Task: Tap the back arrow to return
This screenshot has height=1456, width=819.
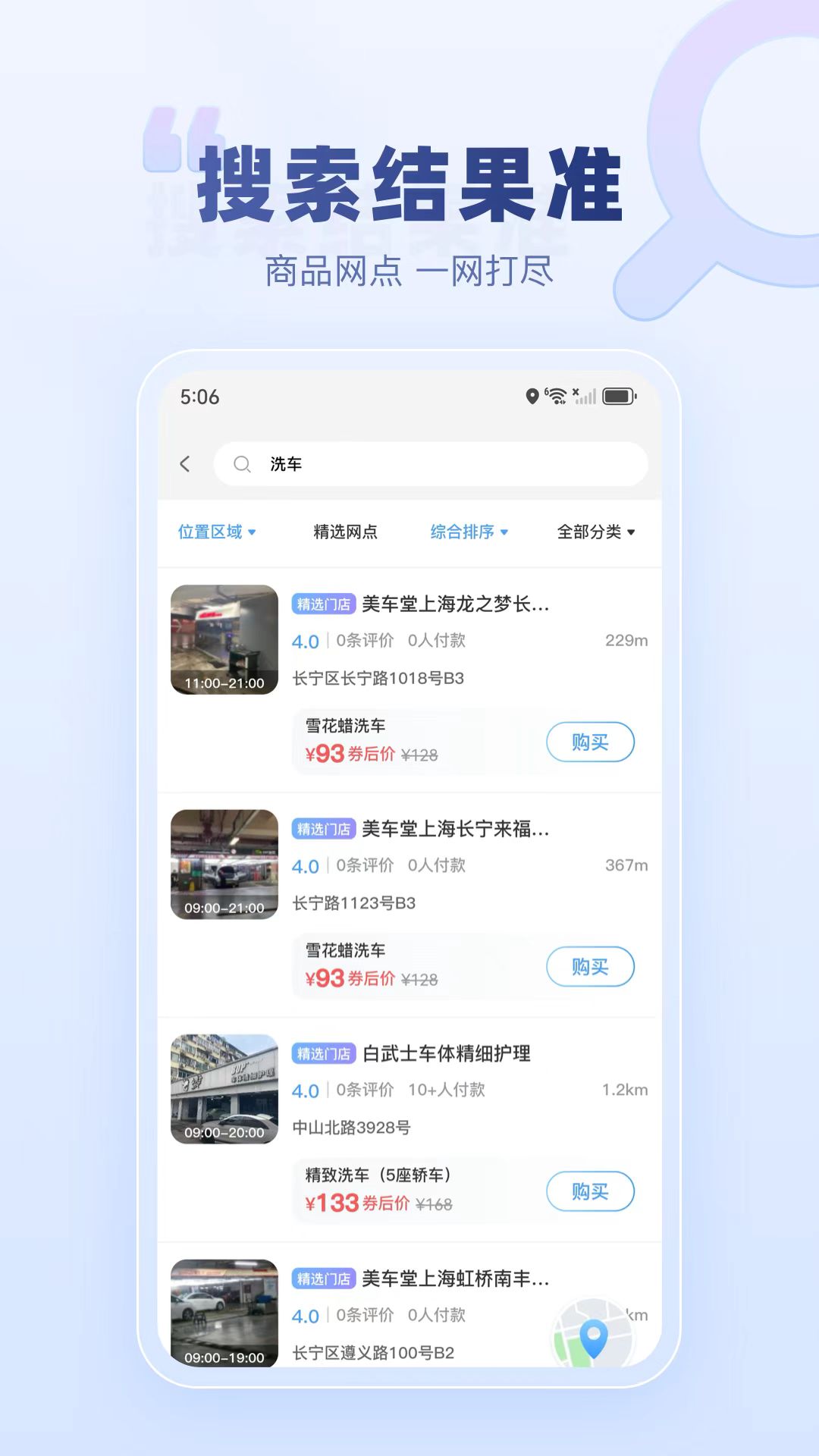Action: [186, 464]
